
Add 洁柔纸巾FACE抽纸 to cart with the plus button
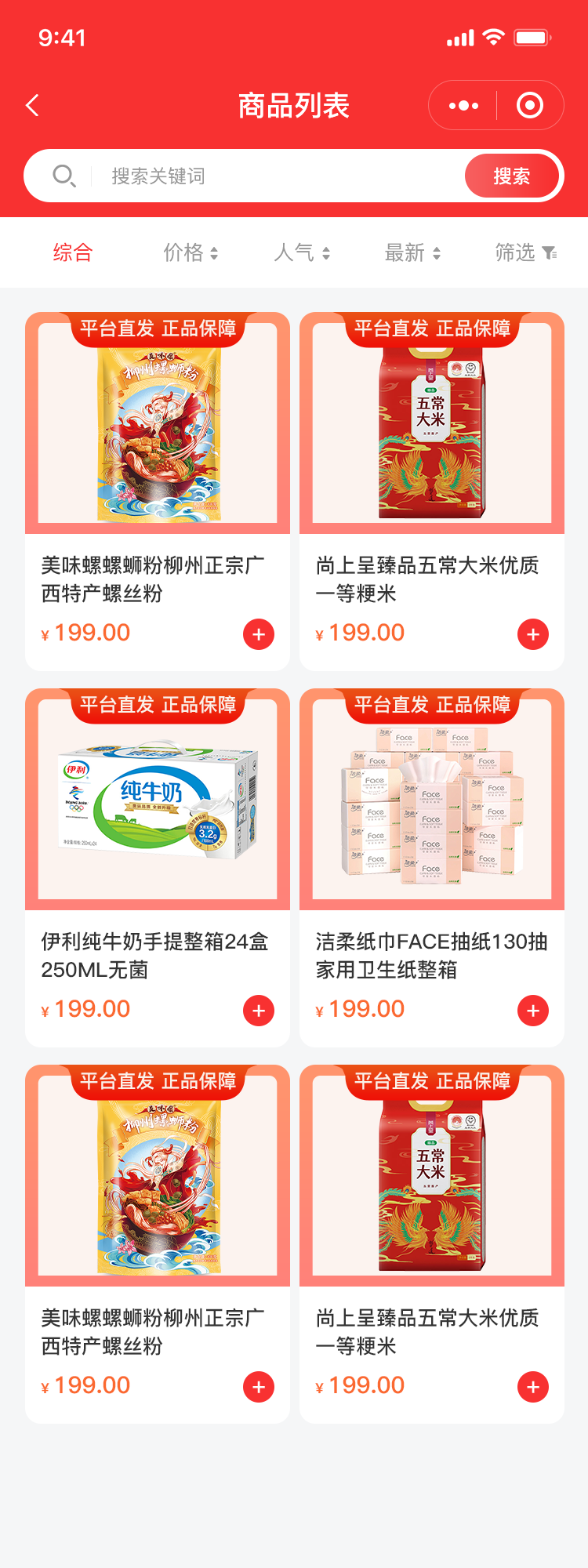[533, 1011]
